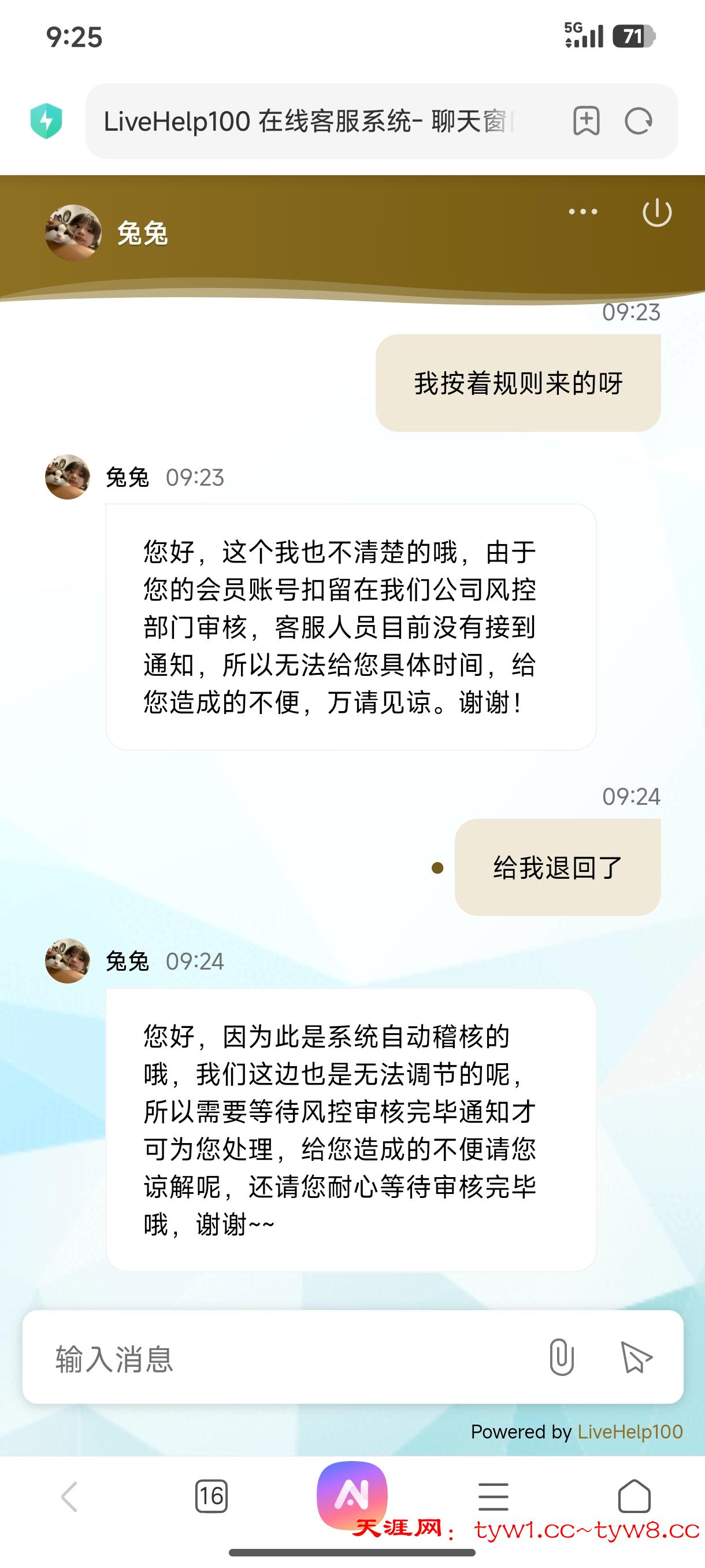Send the message with the arrow icon
This screenshot has width=705, height=1568.
[x=636, y=1358]
